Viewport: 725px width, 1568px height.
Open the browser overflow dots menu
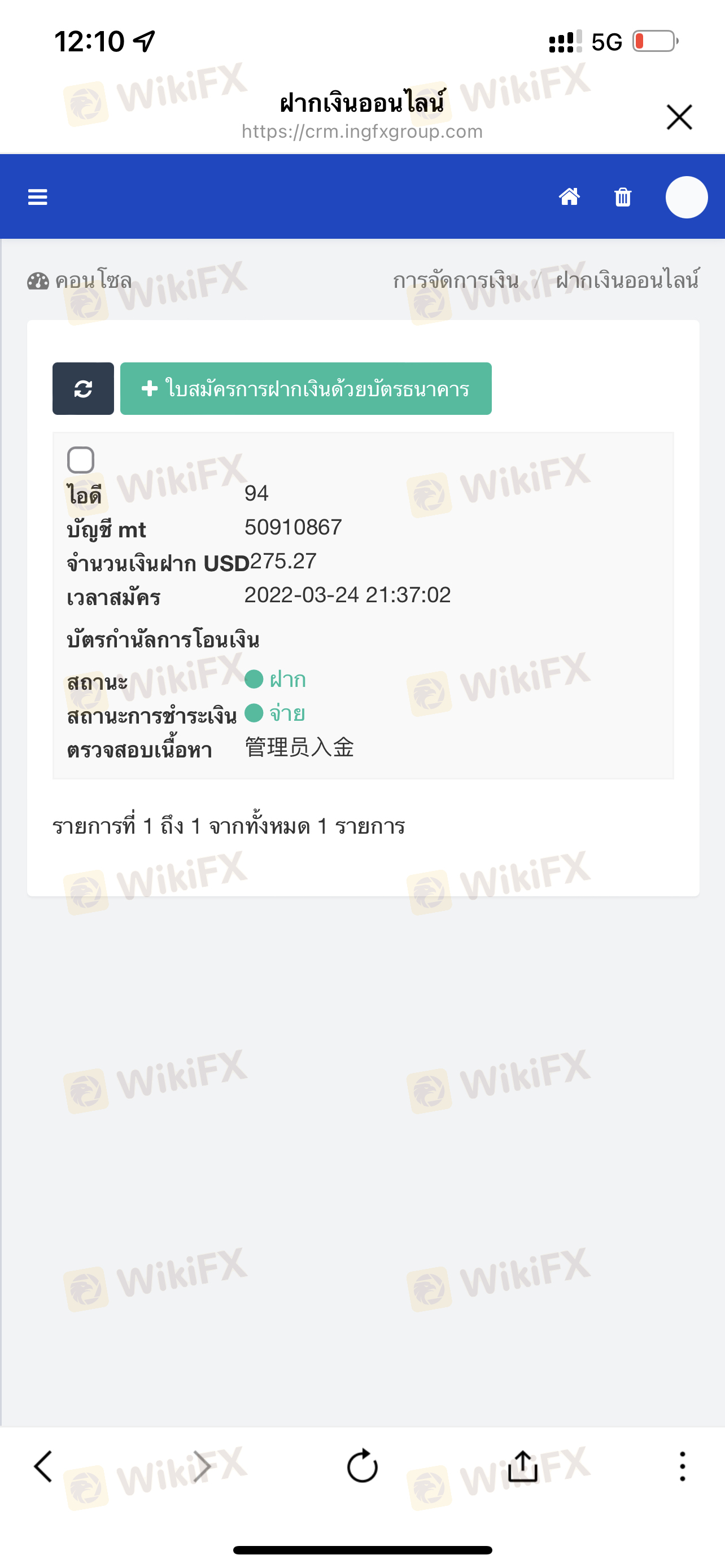[683, 1466]
